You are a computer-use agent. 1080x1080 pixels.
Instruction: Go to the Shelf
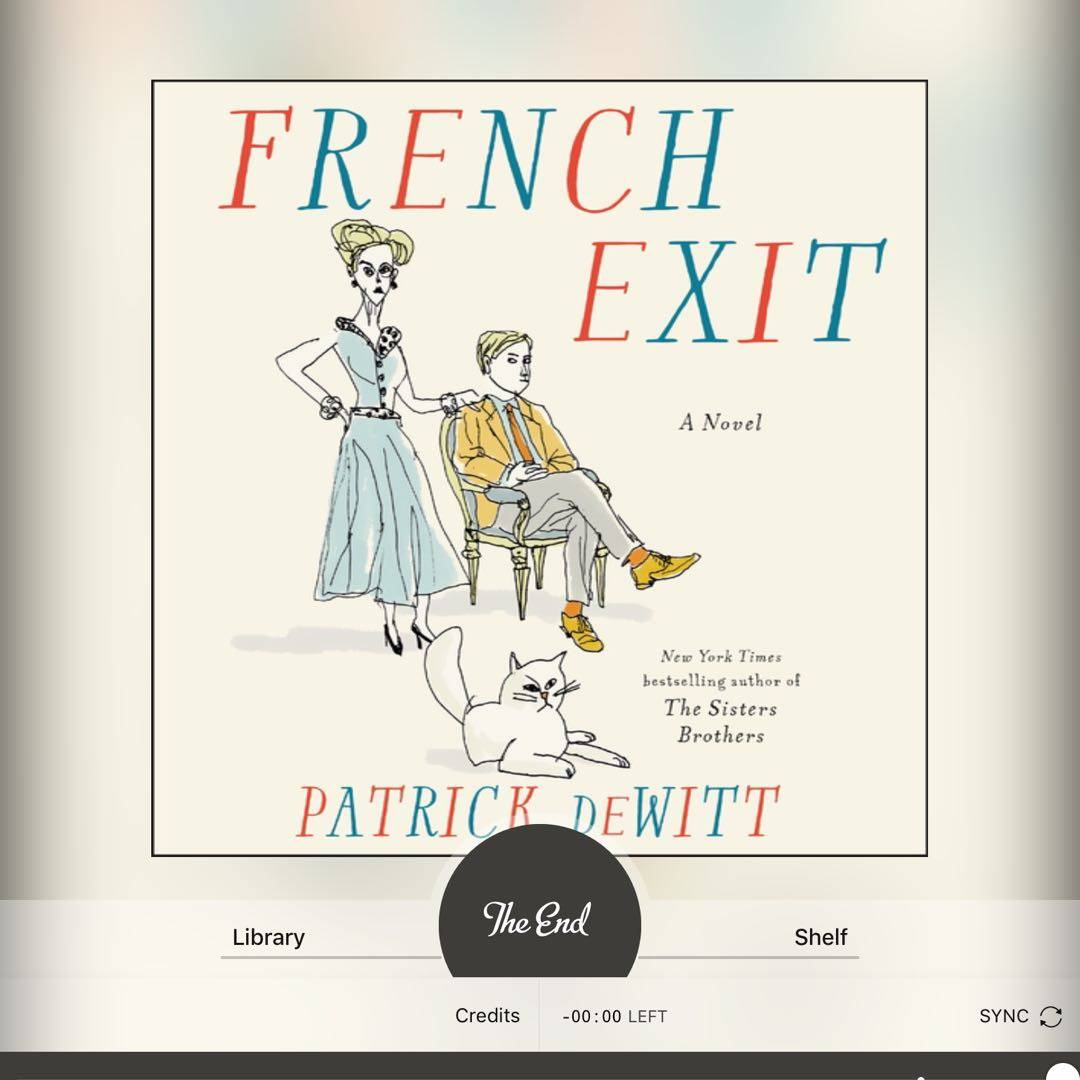pyautogui.click(x=820, y=937)
